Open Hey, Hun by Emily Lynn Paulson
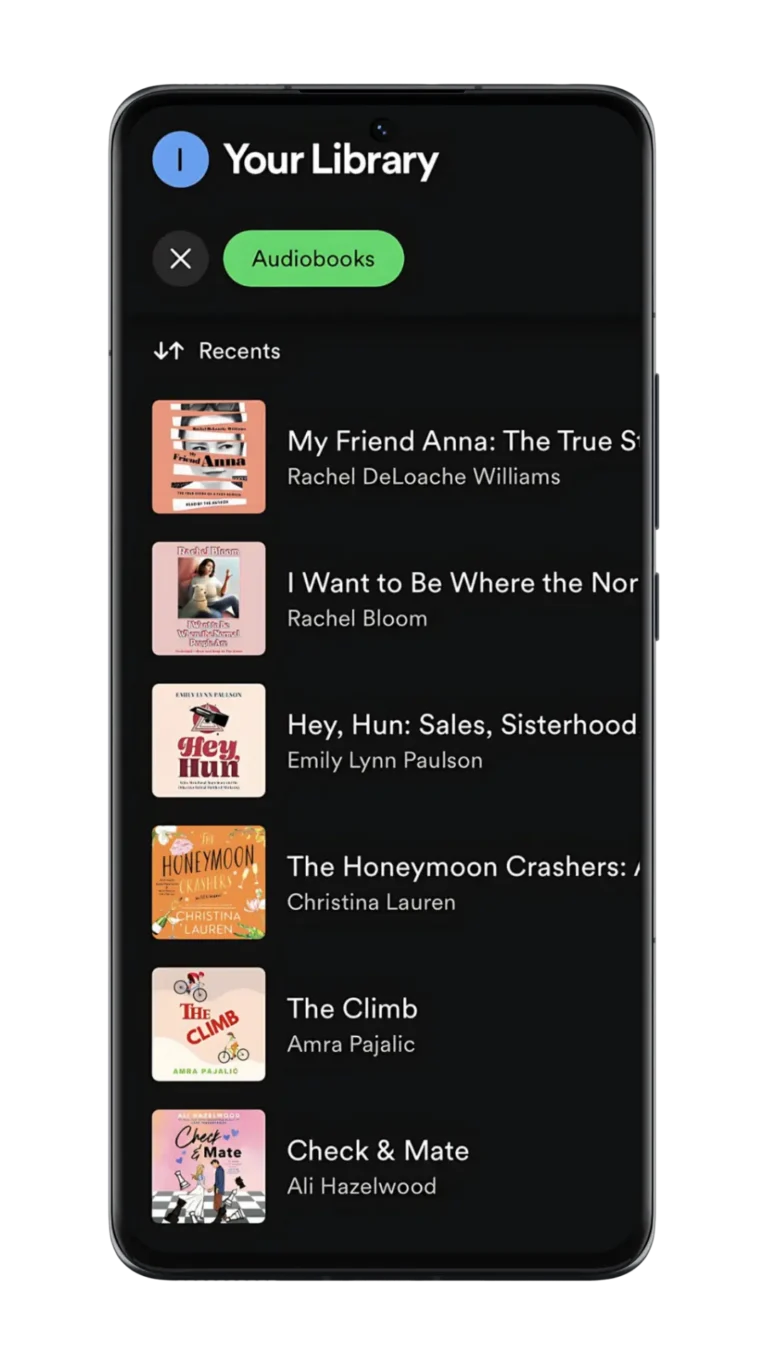Screen dimensions: 768x1365 tap(440, 741)
